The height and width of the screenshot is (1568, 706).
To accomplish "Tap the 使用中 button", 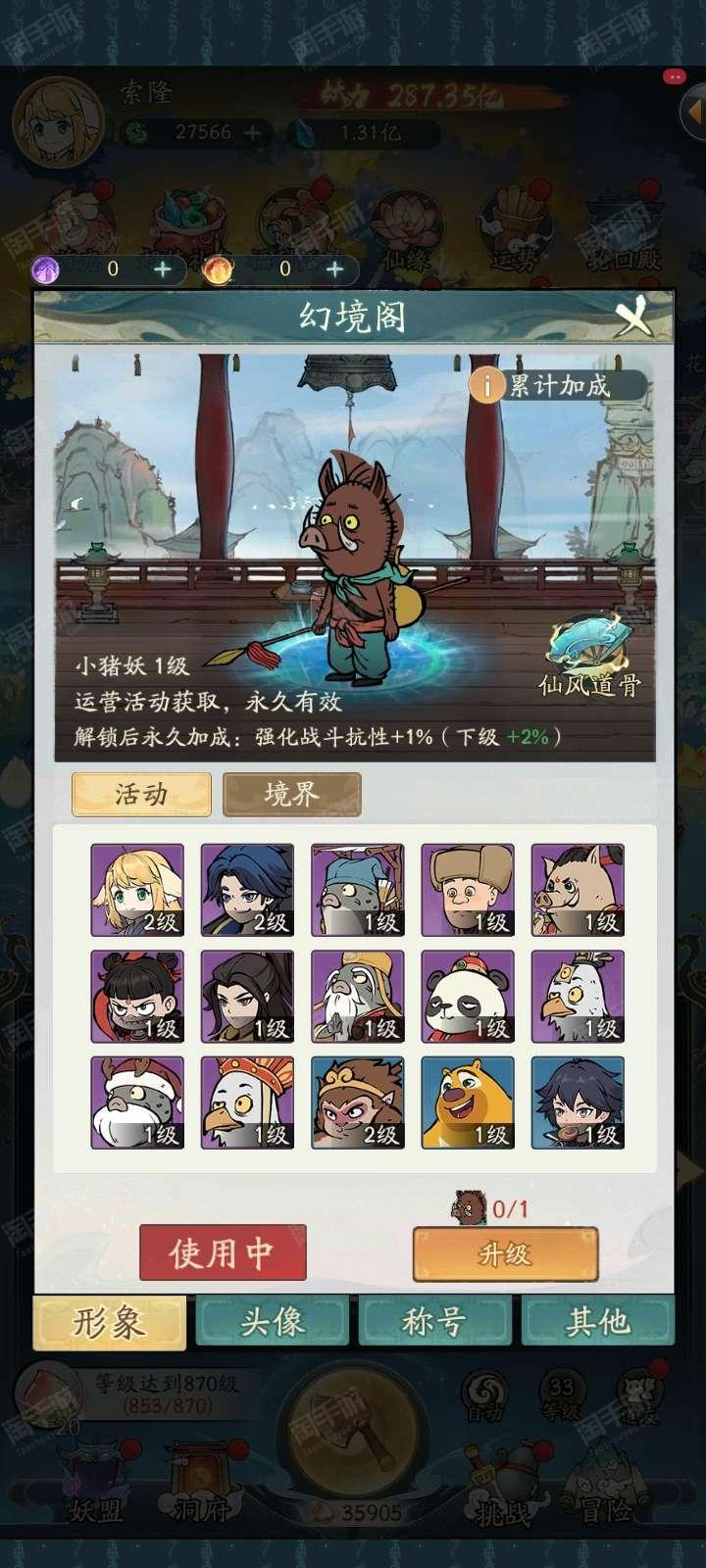I will point(223,1252).
